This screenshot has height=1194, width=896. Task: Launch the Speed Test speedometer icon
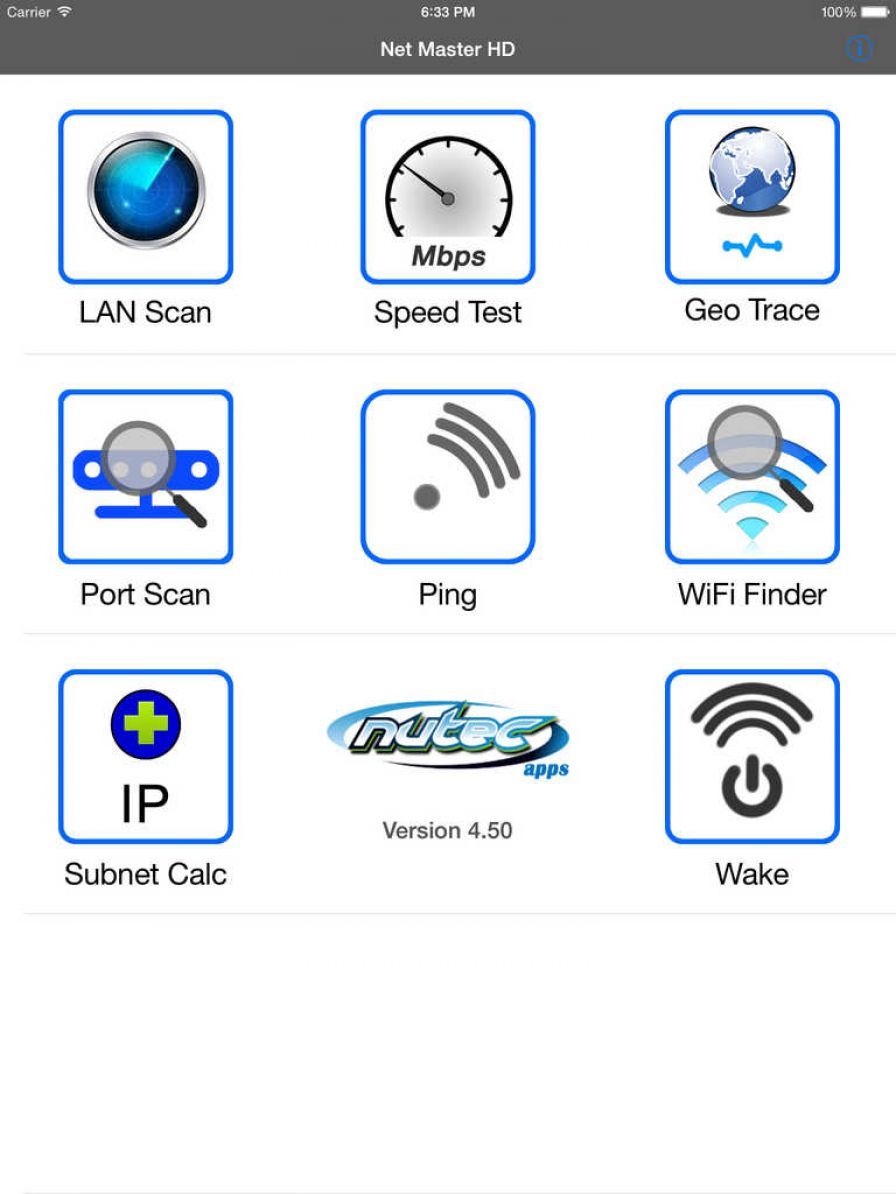[x=447, y=196]
